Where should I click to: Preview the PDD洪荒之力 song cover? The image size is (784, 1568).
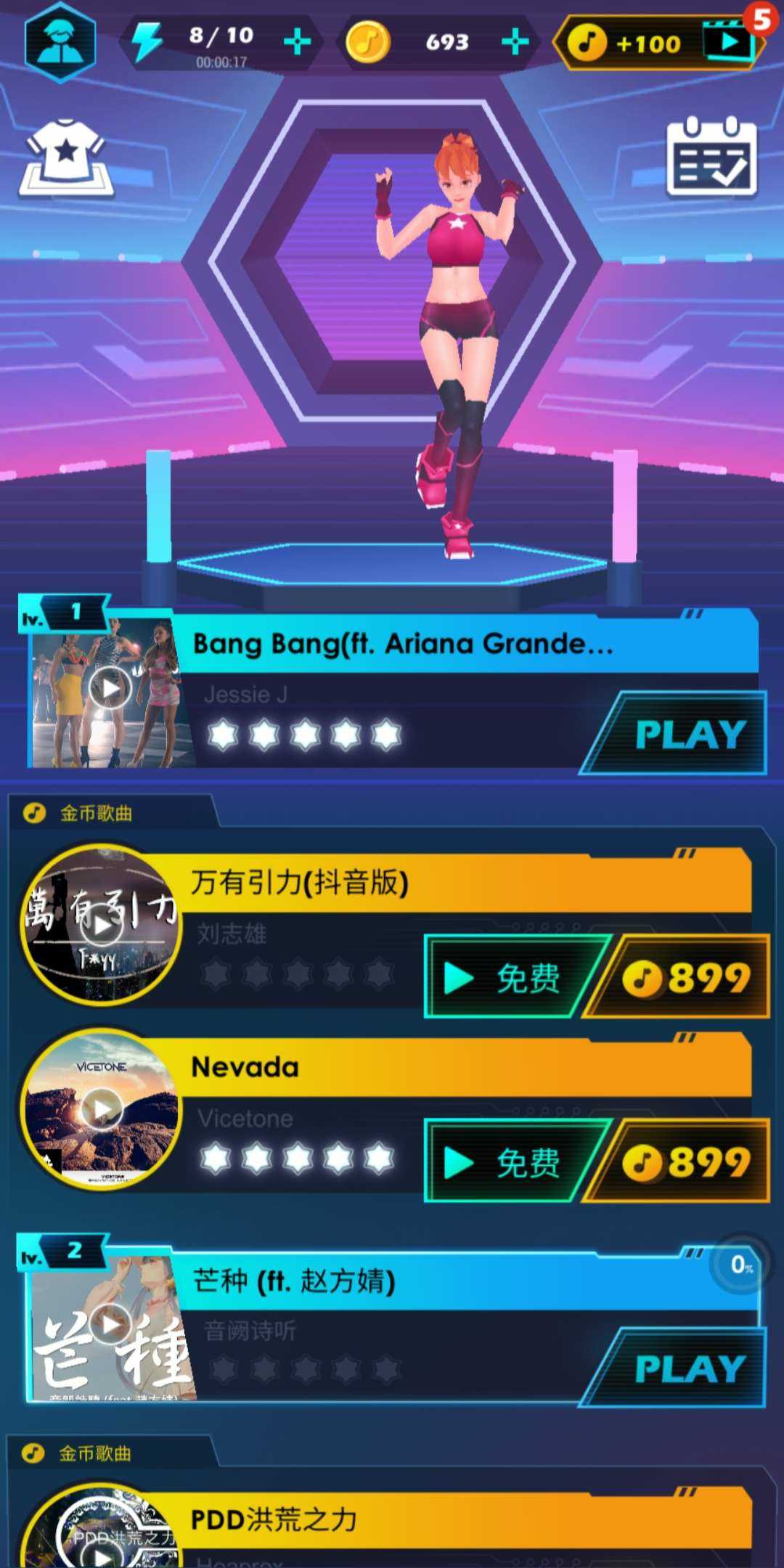click(x=102, y=1539)
